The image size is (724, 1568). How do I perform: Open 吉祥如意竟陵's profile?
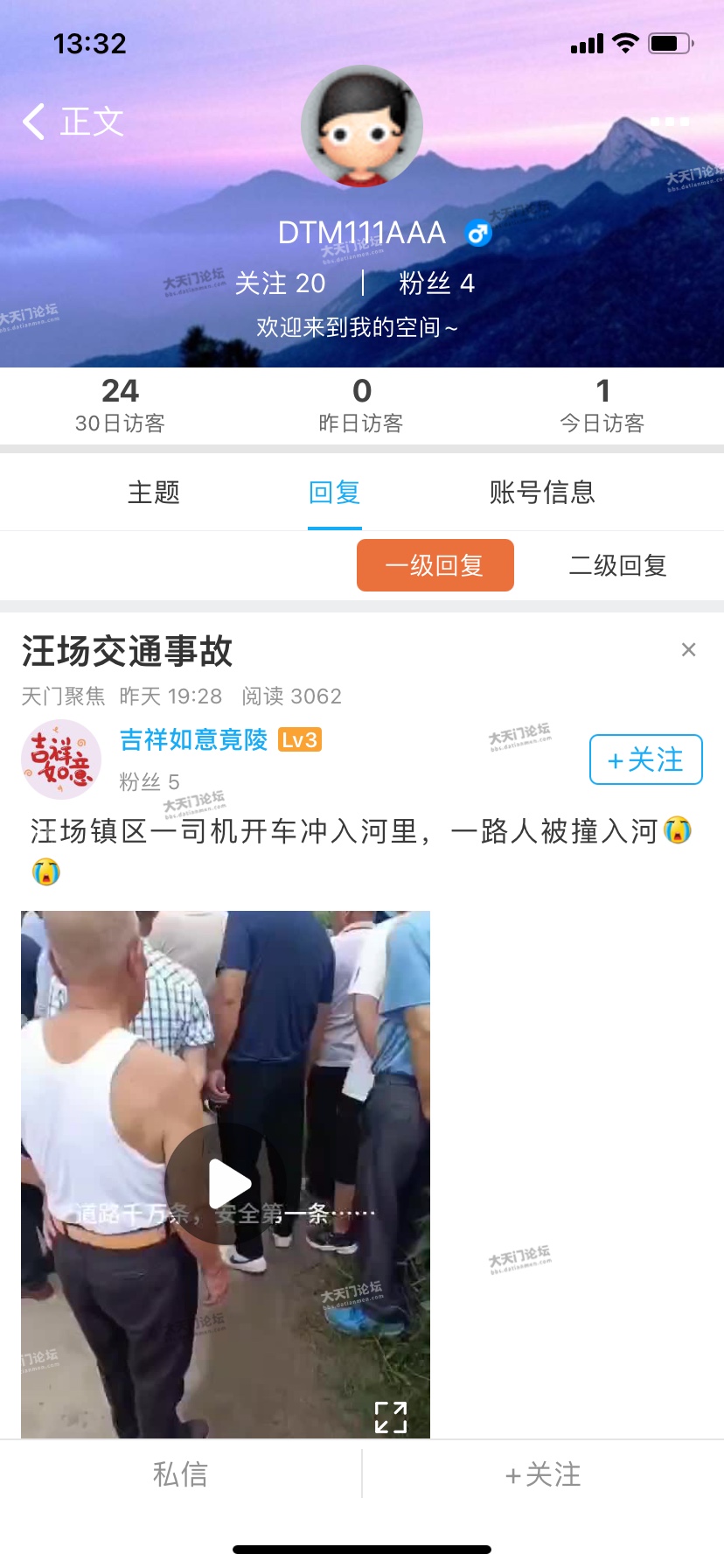pos(194,740)
